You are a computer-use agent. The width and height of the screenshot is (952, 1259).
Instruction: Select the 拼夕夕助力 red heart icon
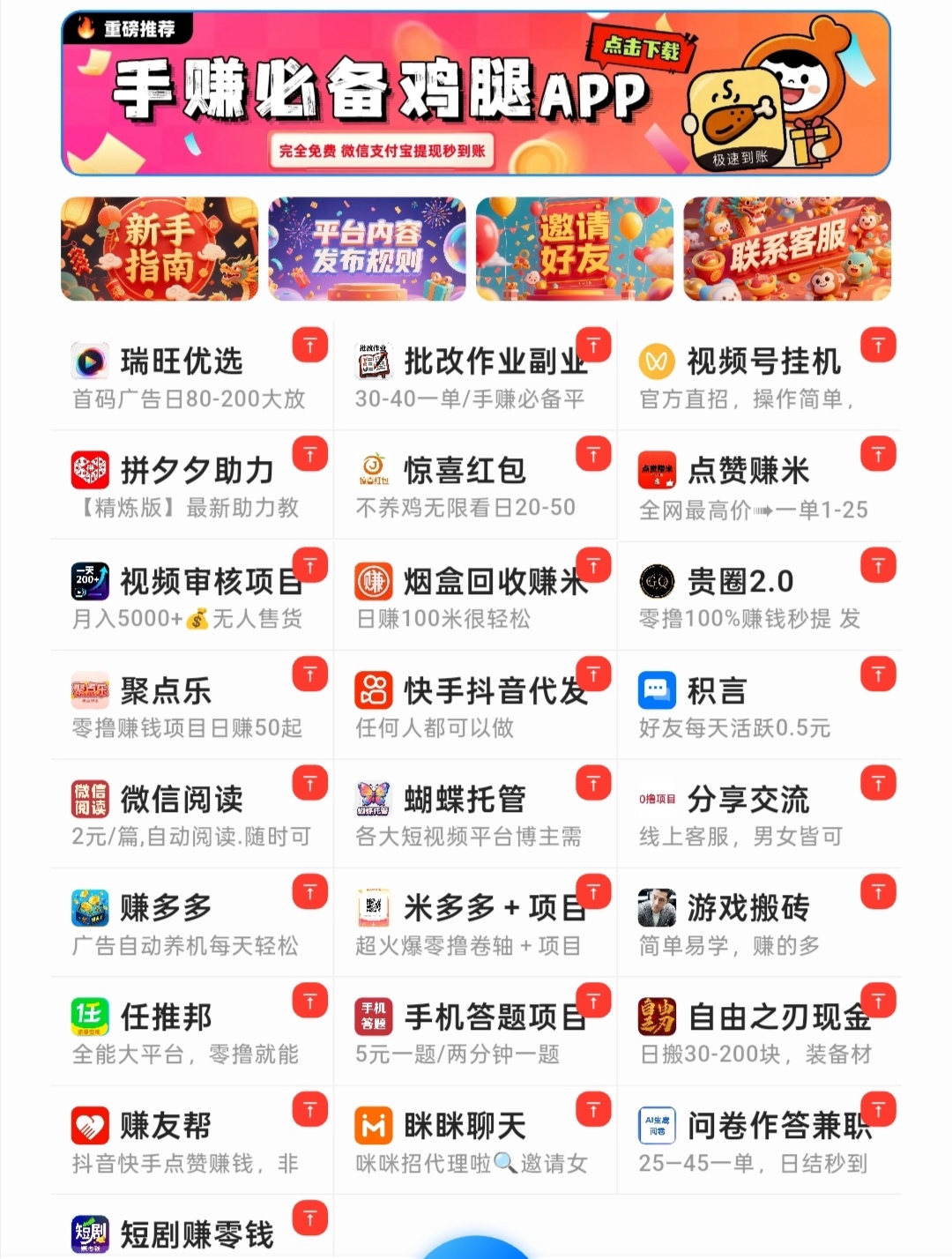88,470
